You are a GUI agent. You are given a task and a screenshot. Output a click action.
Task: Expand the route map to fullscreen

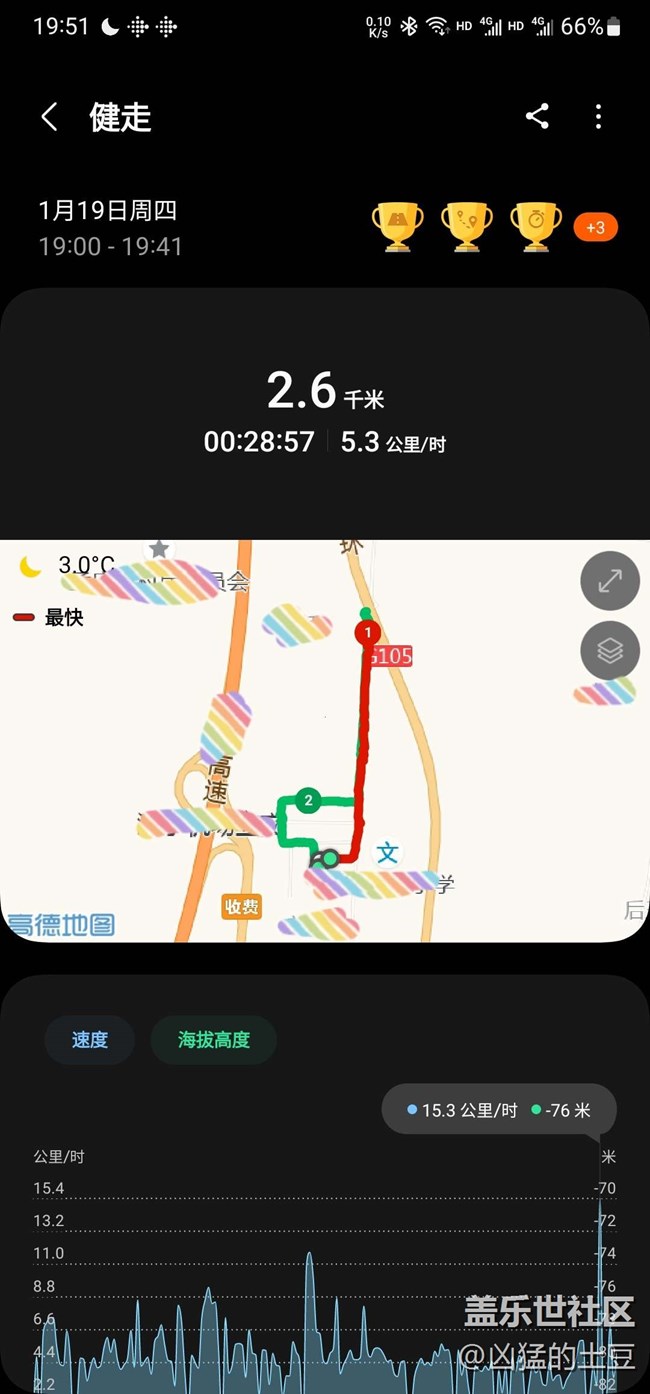point(610,581)
